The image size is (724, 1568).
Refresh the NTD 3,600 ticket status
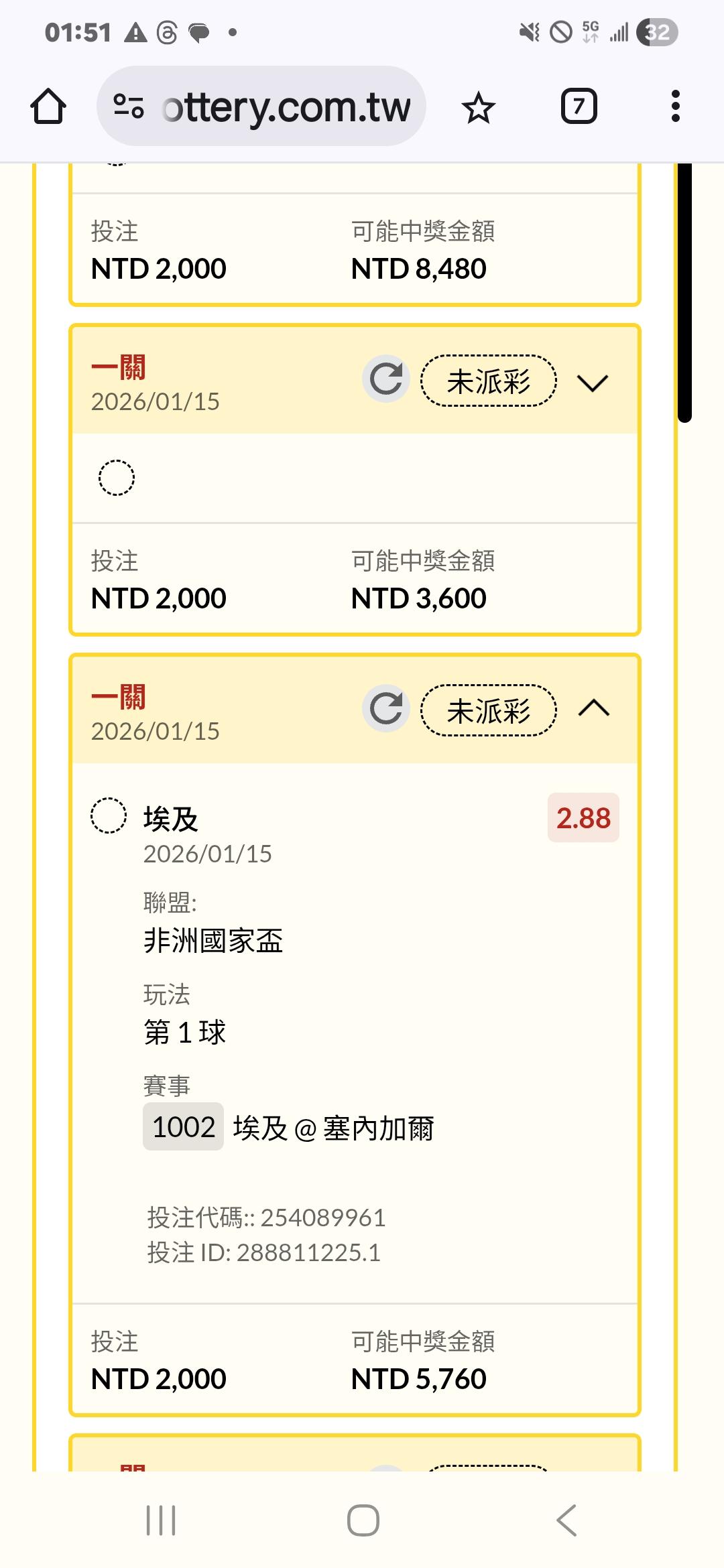coord(386,379)
